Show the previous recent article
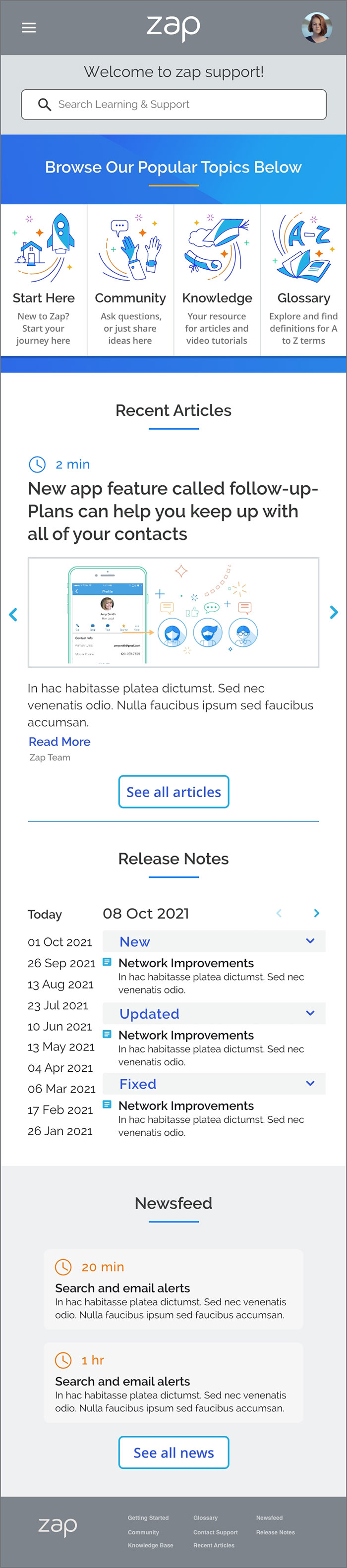The image size is (347, 1568). pyautogui.click(x=13, y=615)
